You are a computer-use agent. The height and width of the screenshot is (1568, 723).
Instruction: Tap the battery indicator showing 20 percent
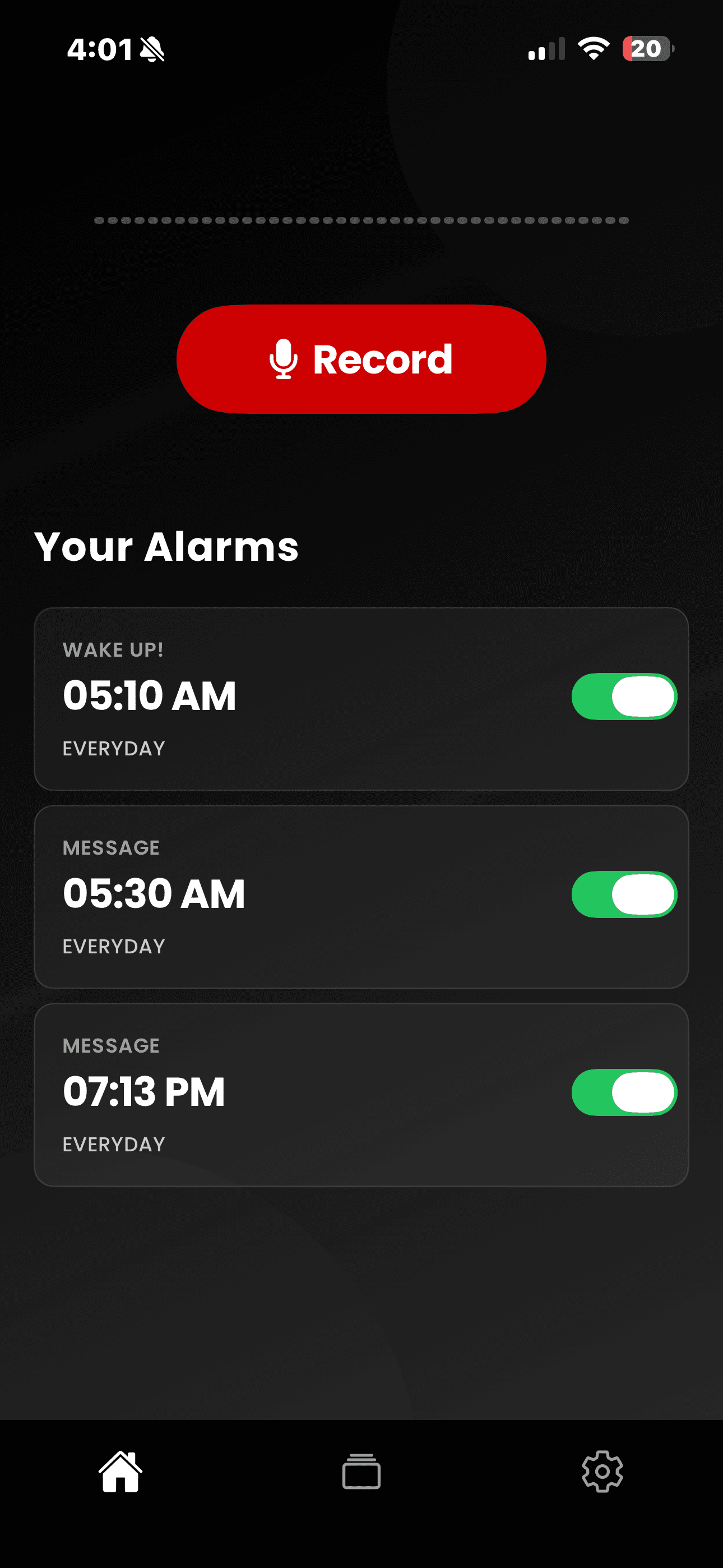(x=646, y=50)
